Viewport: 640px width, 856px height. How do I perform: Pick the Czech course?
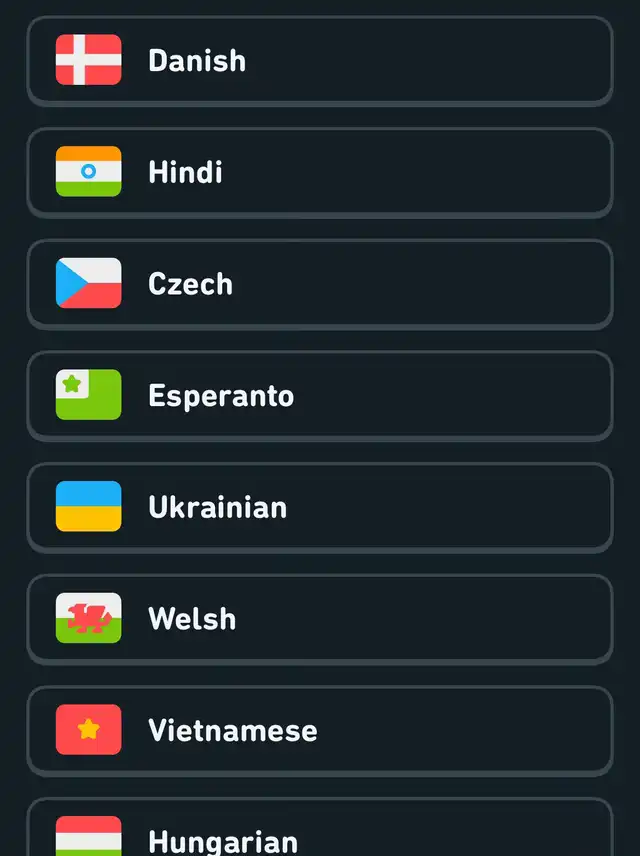(319, 284)
